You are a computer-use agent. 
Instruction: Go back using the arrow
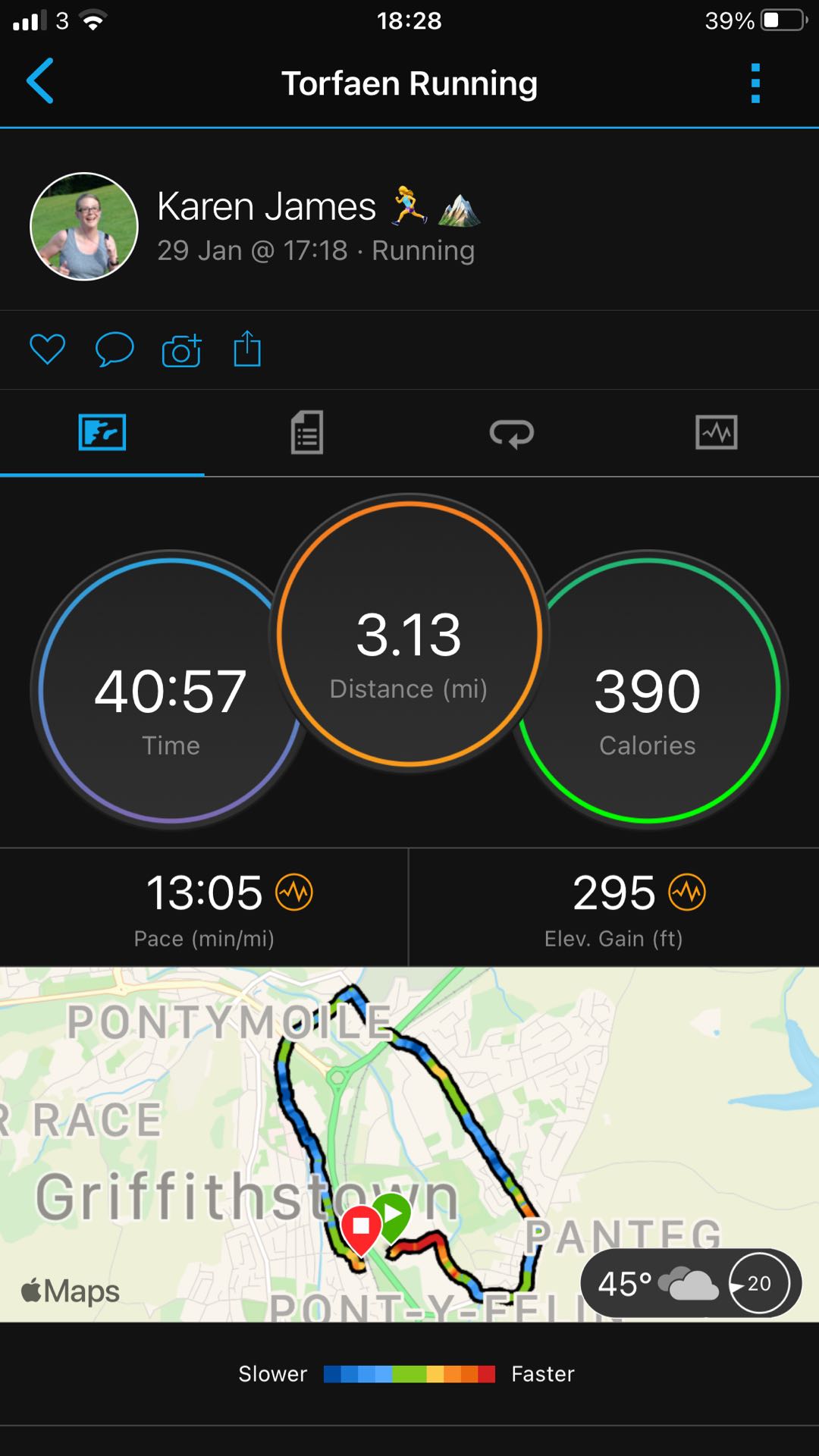tap(40, 81)
